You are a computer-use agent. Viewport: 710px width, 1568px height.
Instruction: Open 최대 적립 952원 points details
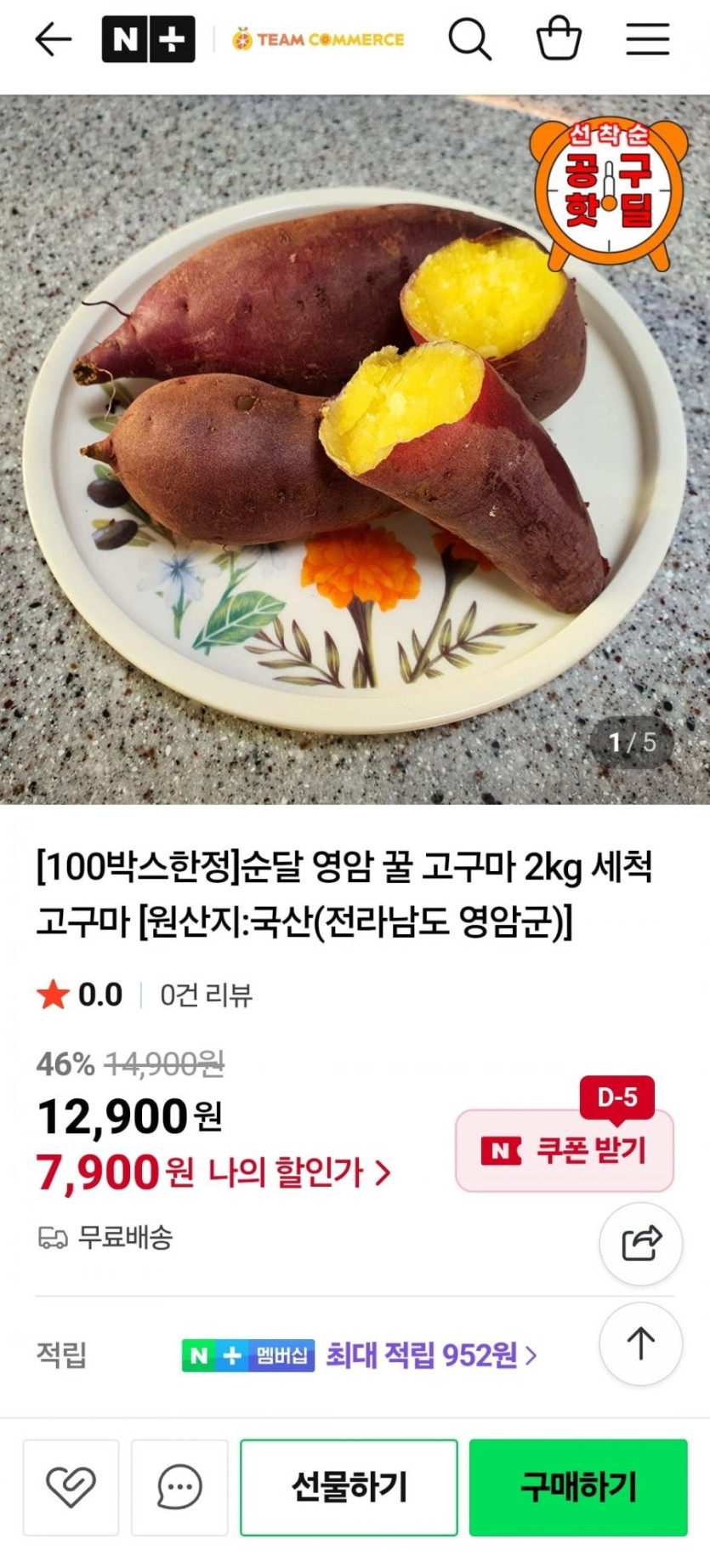pyautogui.click(x=431, y=1354)
